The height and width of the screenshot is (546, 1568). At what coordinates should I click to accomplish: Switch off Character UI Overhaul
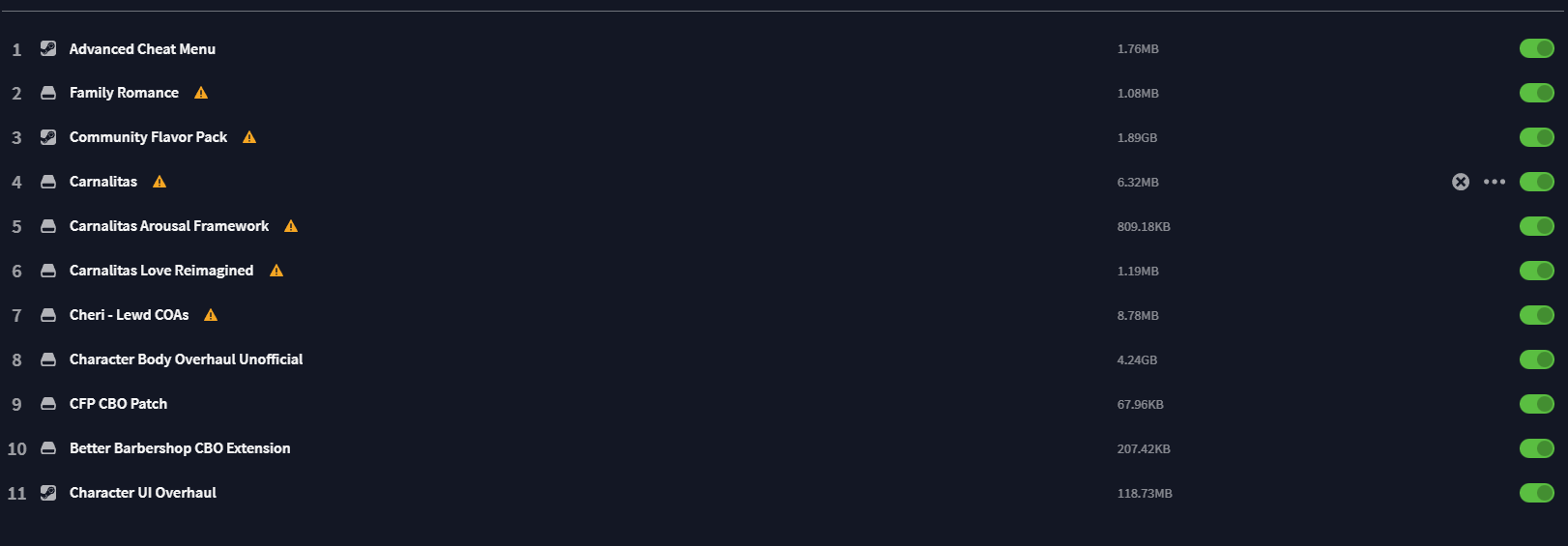coord(1536,493)
